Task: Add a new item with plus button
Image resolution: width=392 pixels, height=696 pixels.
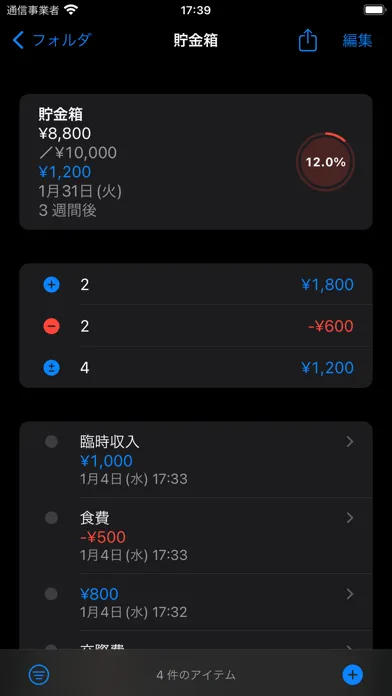Action: coord(352,675)
